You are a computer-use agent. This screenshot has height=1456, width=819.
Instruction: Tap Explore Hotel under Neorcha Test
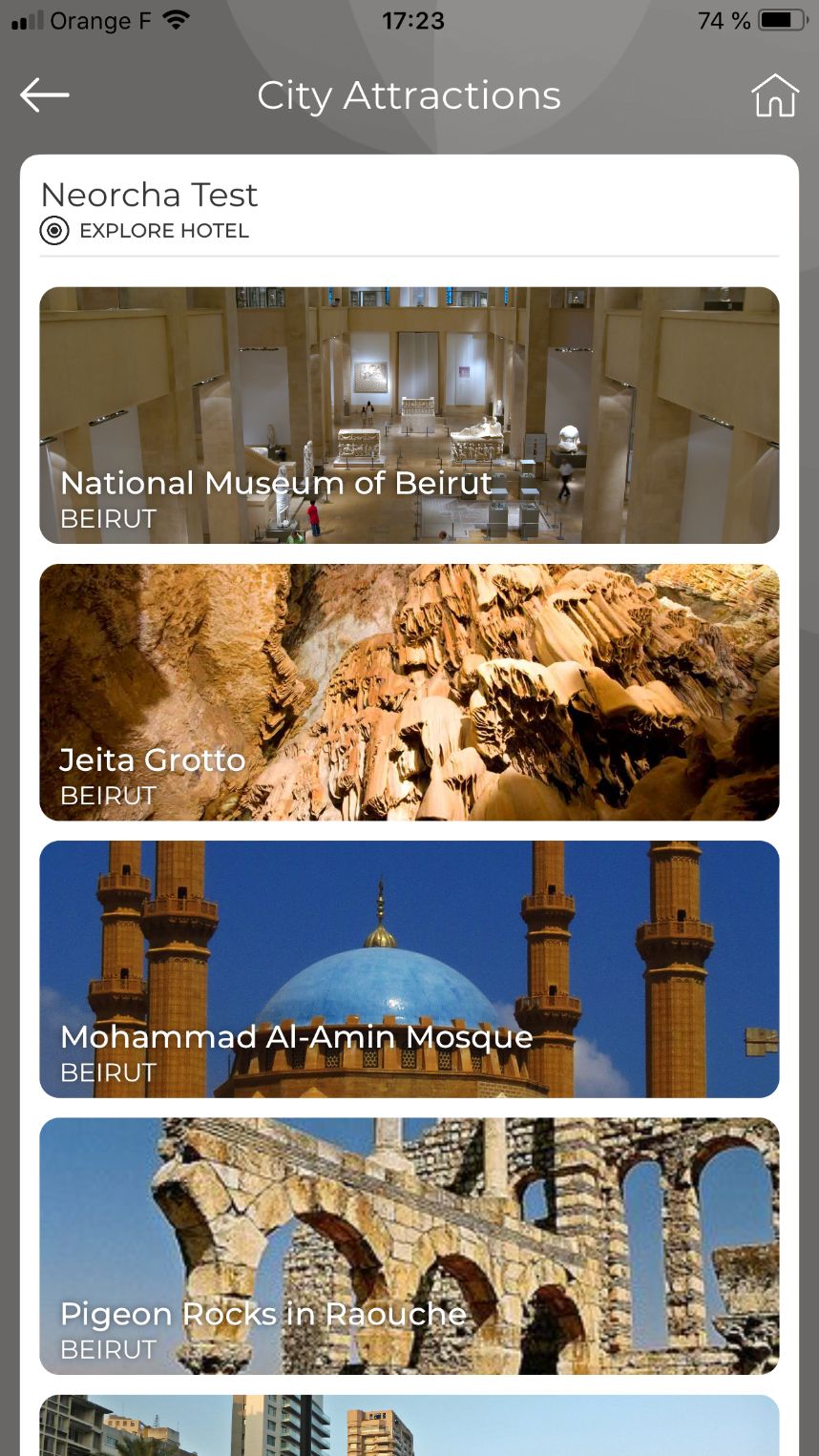click(145, 231)
